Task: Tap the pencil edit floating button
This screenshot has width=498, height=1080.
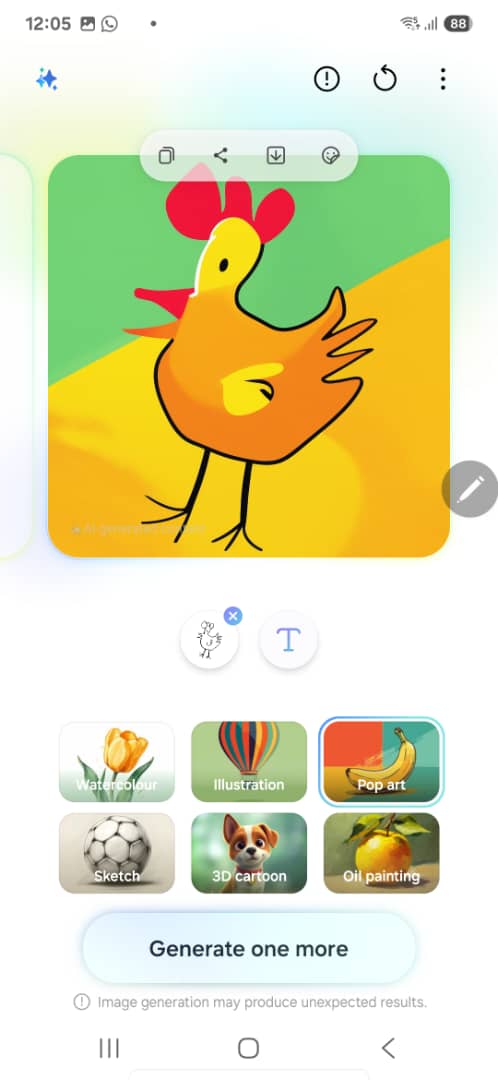Action: (x=470, y=489)
